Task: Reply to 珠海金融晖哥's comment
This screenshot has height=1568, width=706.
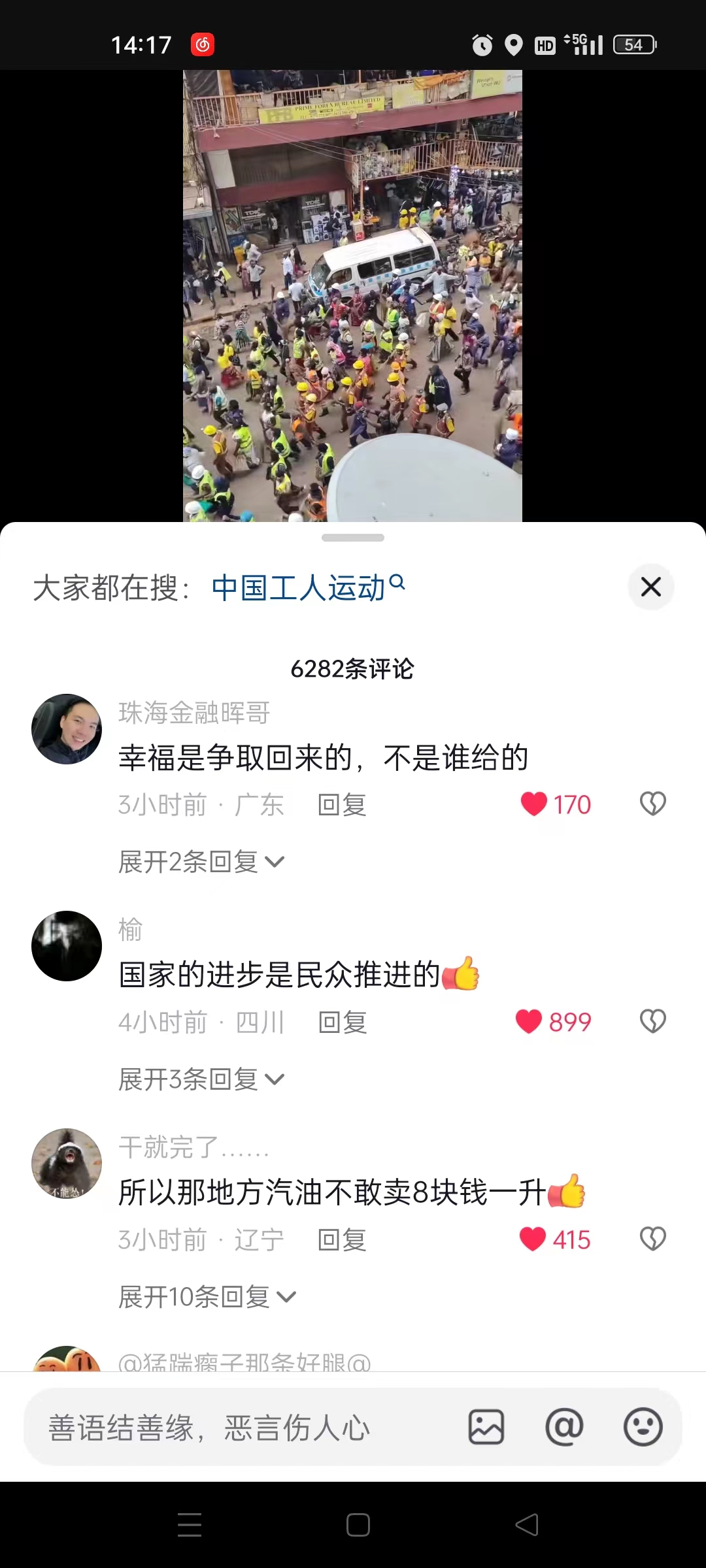Action: pyautogui.click(x=341, y=804)
